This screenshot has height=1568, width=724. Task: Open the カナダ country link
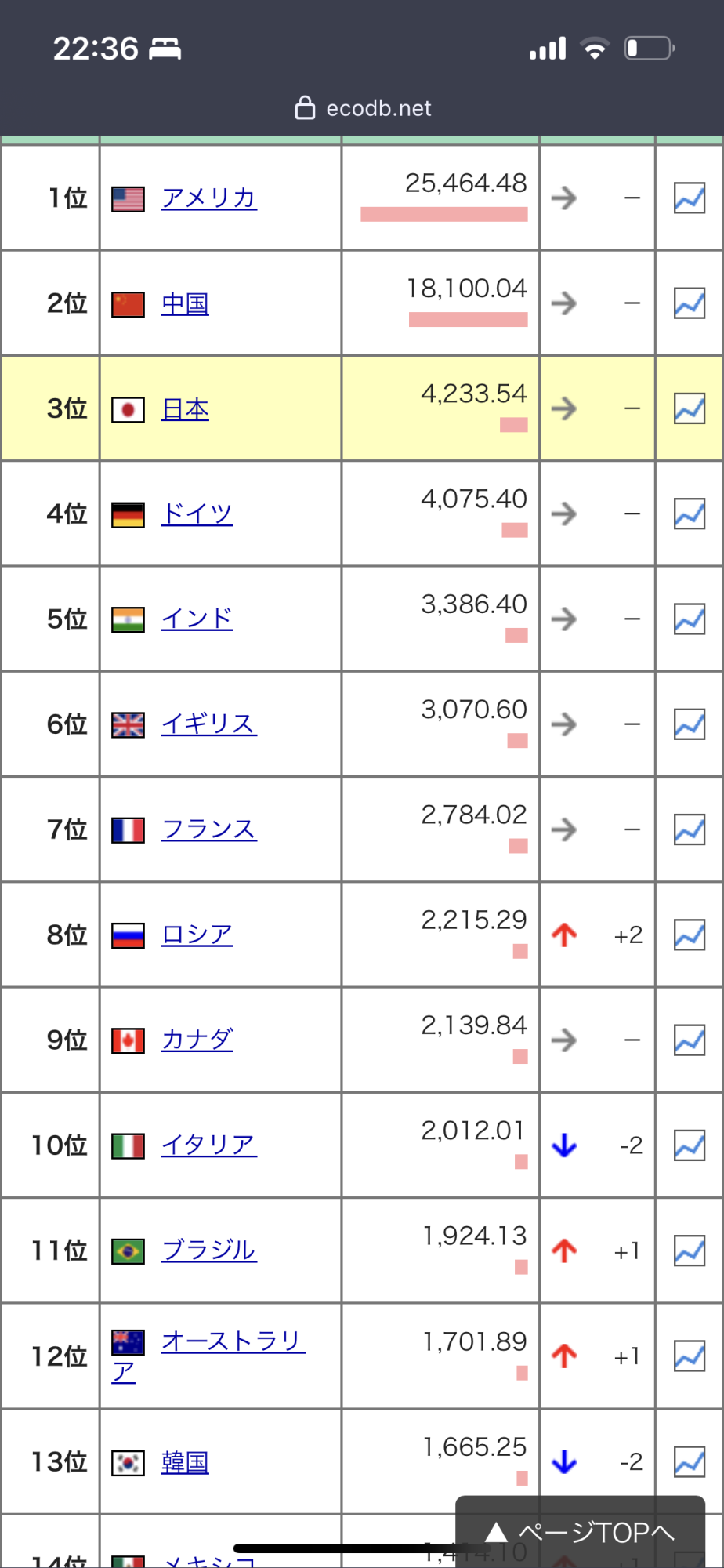pos(197,1040)
